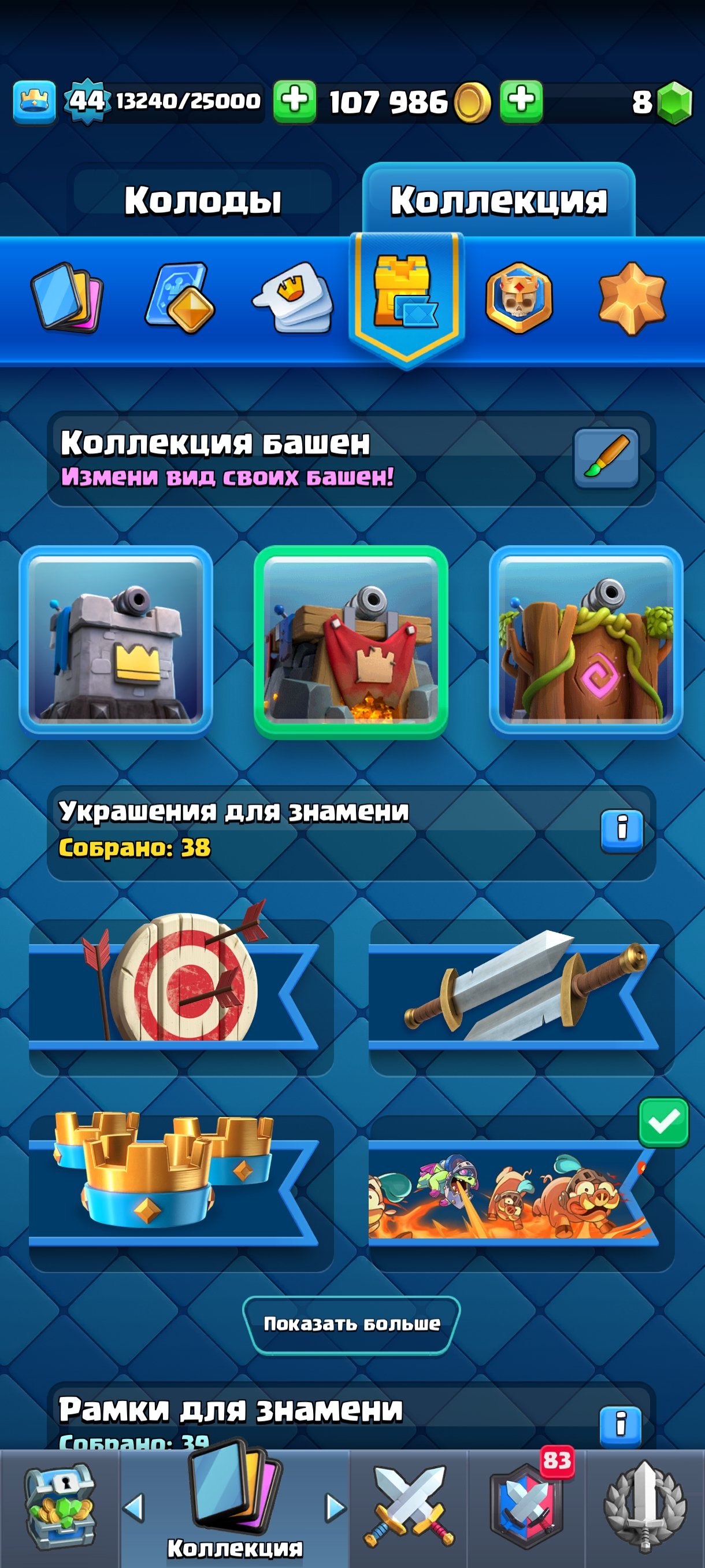Switch to the Колоды tab
Screen dimensions: 705x1568
click(203, 199)
